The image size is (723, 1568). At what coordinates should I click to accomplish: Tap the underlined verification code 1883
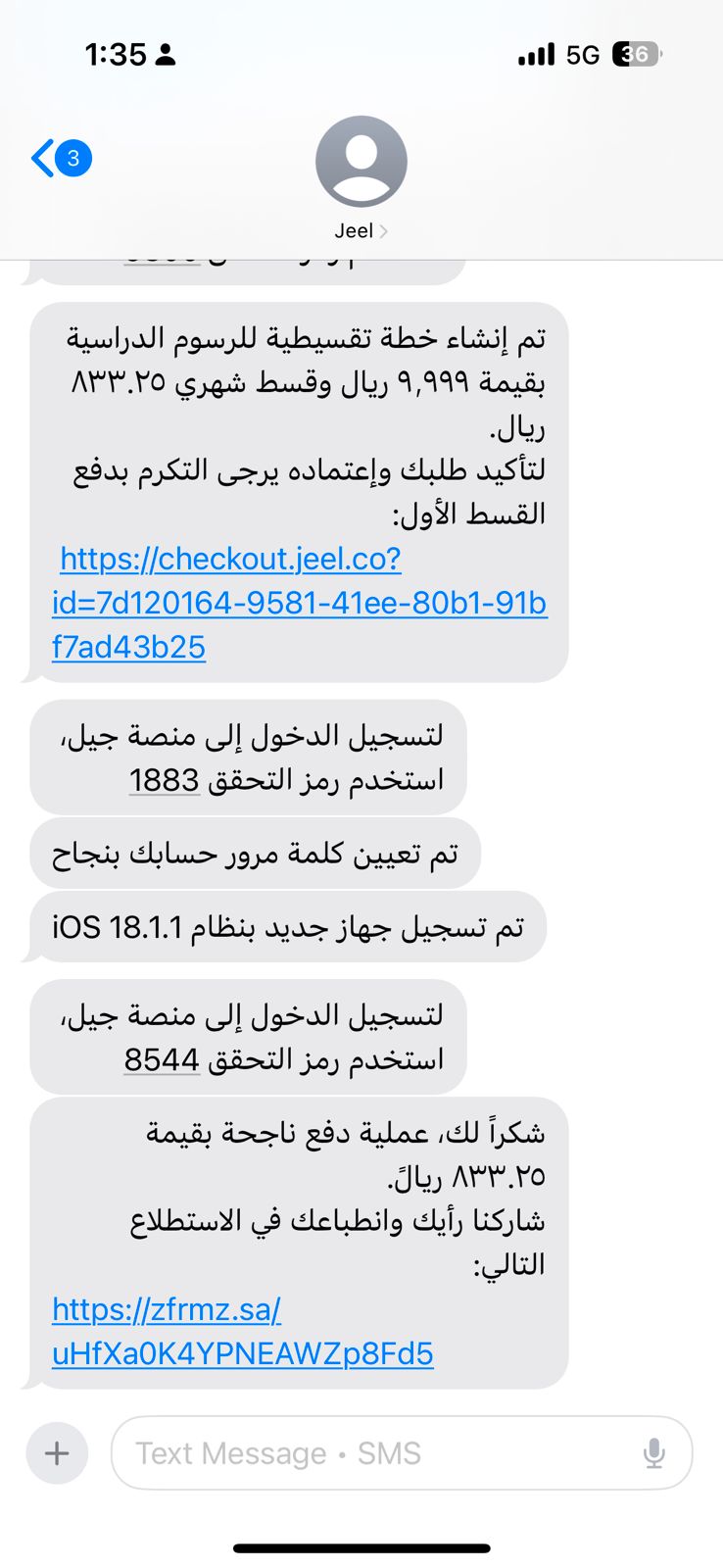(164, 780)
